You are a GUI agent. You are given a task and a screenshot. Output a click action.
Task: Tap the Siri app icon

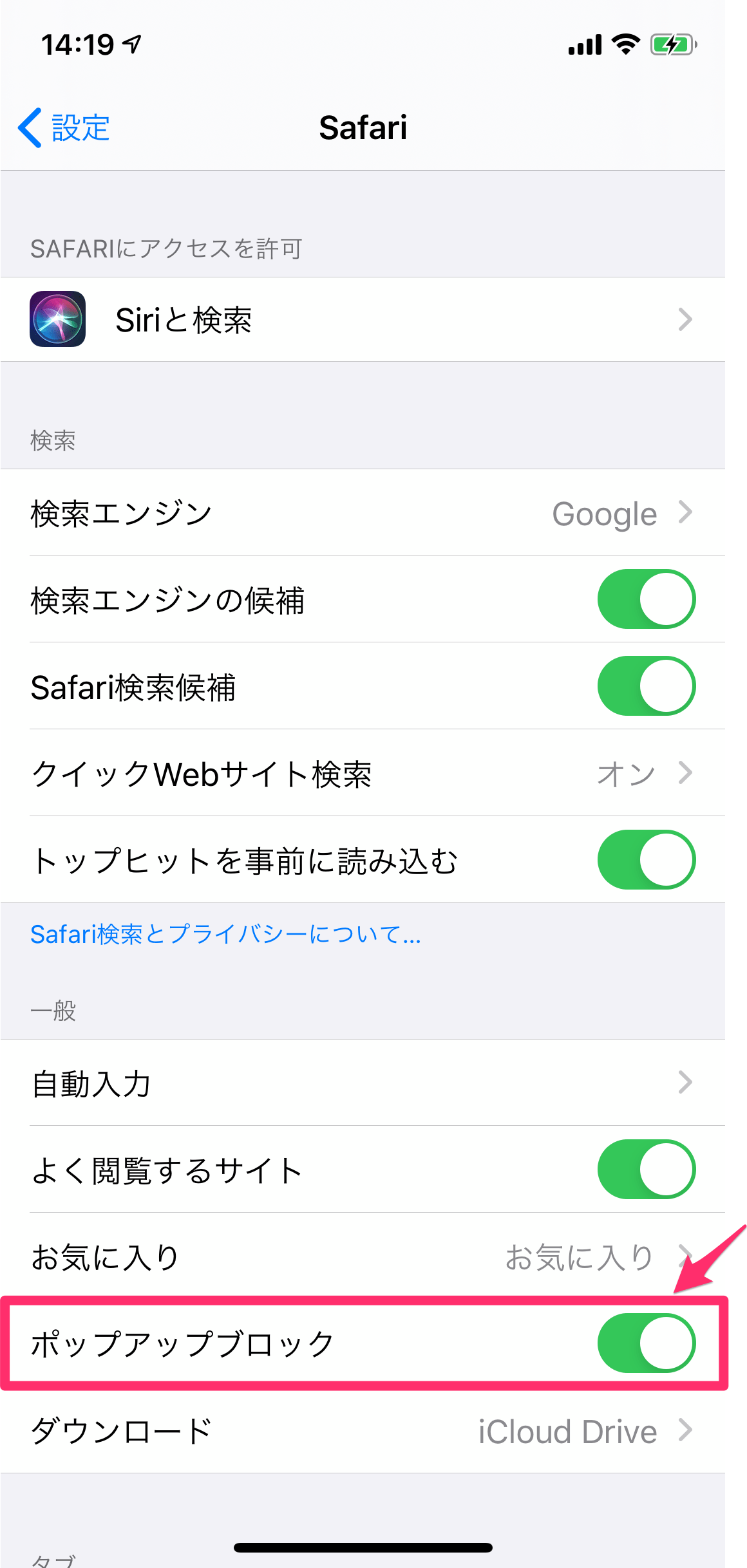(x=57, y=320)
